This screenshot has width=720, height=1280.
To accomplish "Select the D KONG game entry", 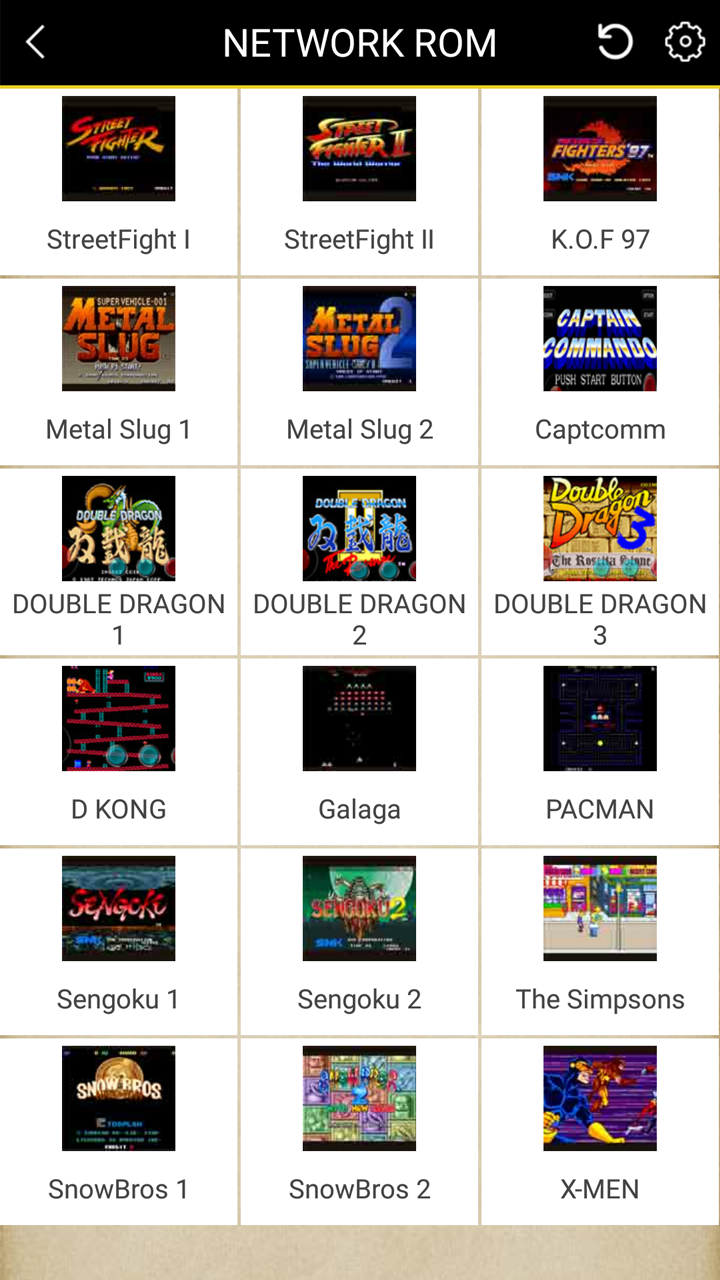I will coord(118,718).
